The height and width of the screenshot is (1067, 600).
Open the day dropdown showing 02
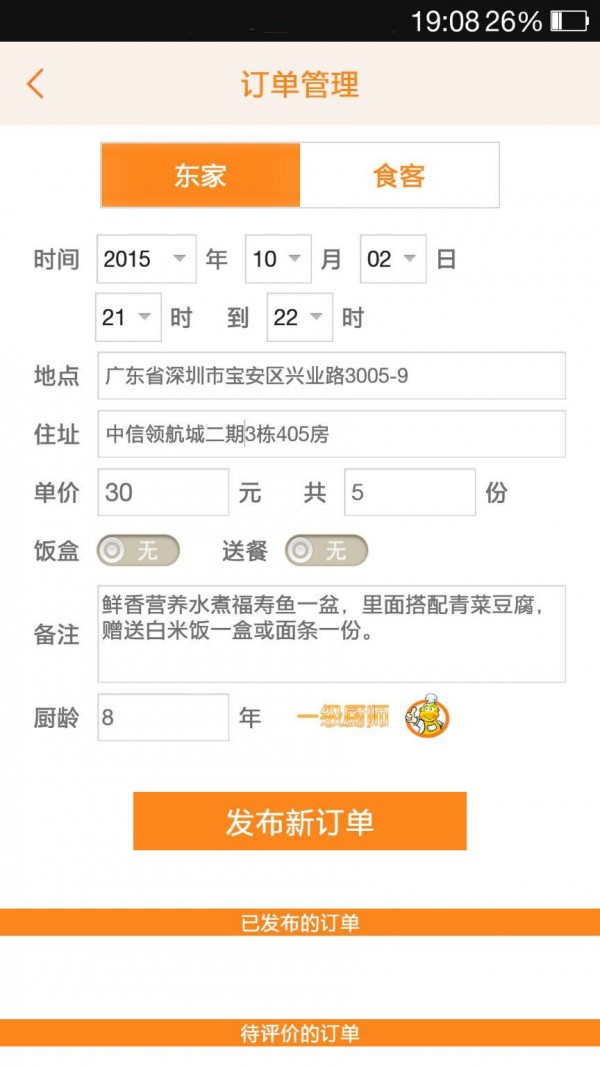point(393,259)
